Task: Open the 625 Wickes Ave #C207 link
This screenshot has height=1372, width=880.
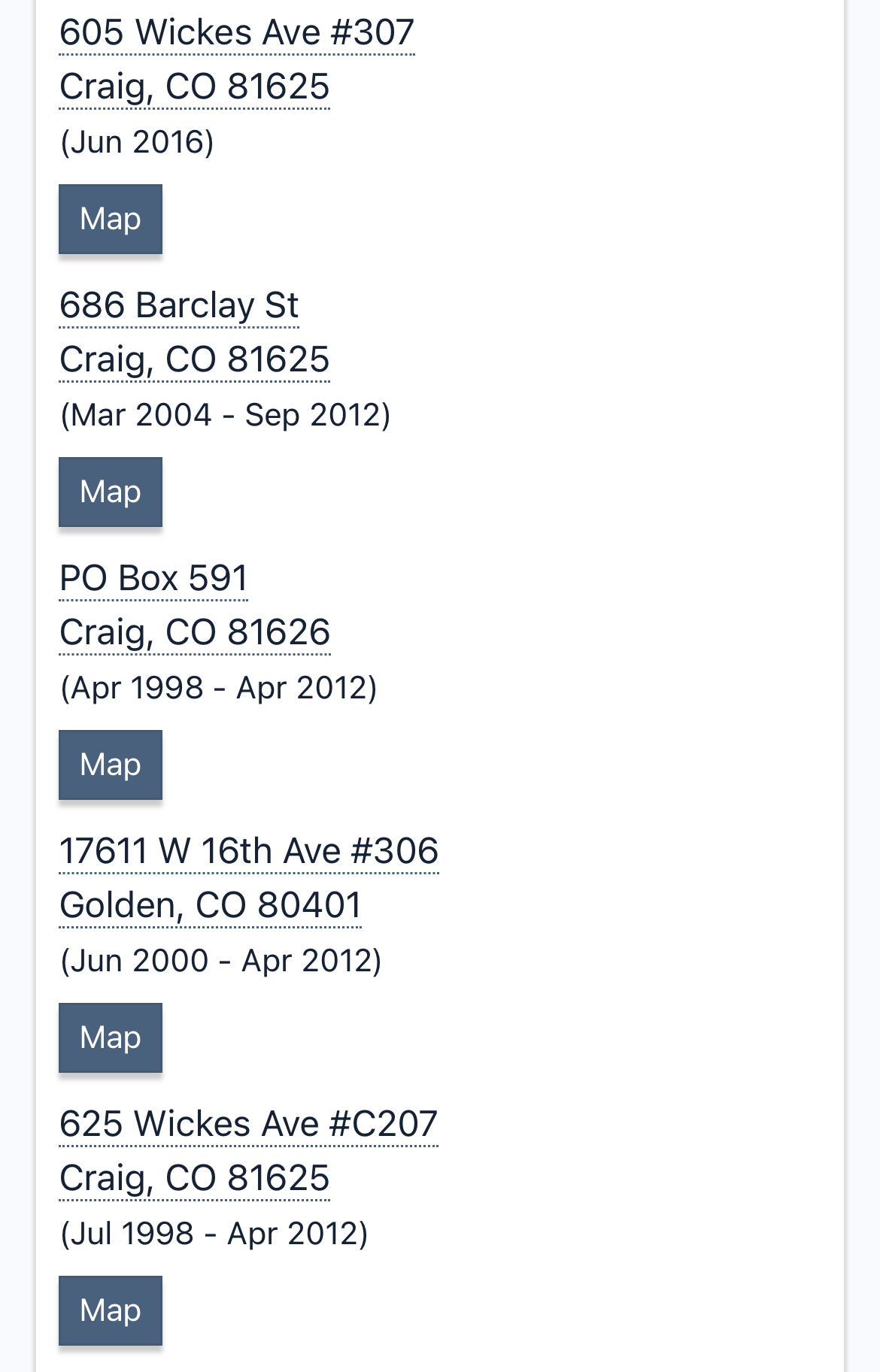Action: (248, 1125)
